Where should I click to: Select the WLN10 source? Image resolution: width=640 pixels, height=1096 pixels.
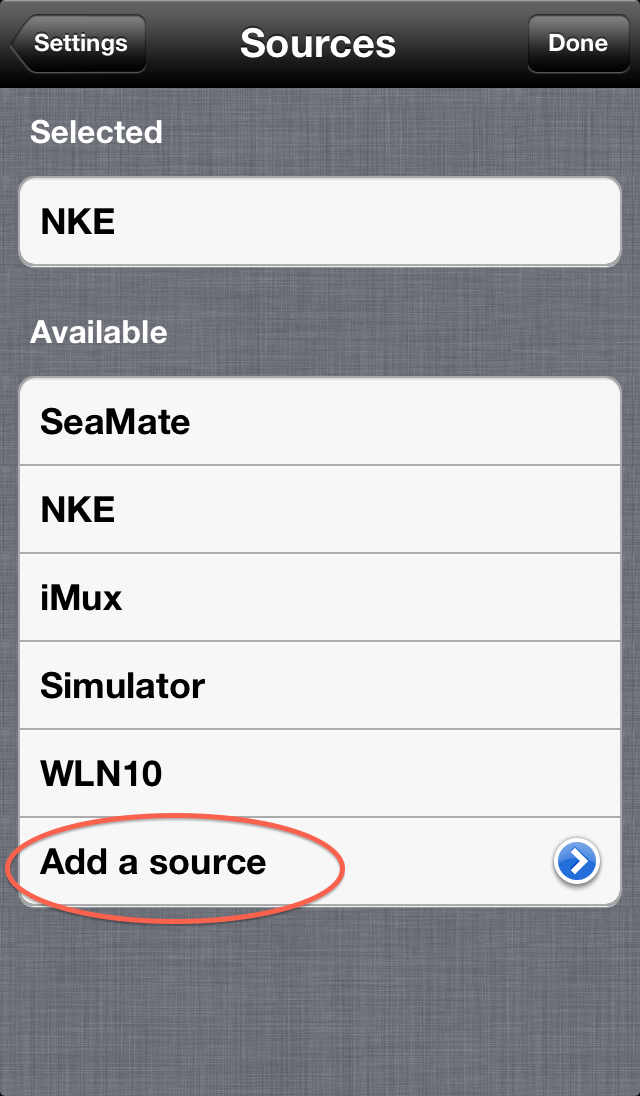(x=320, y=774)
